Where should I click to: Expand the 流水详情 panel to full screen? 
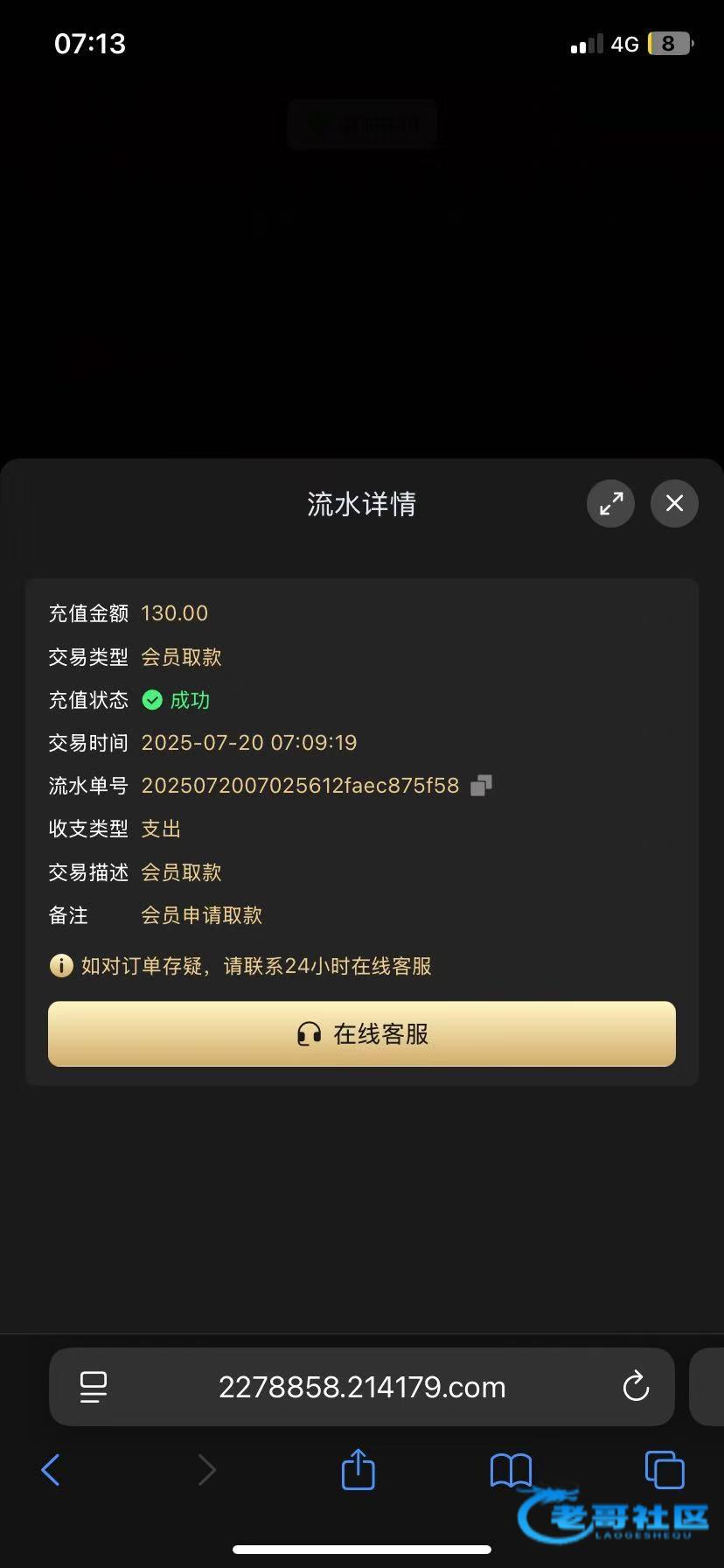[610, 503]
